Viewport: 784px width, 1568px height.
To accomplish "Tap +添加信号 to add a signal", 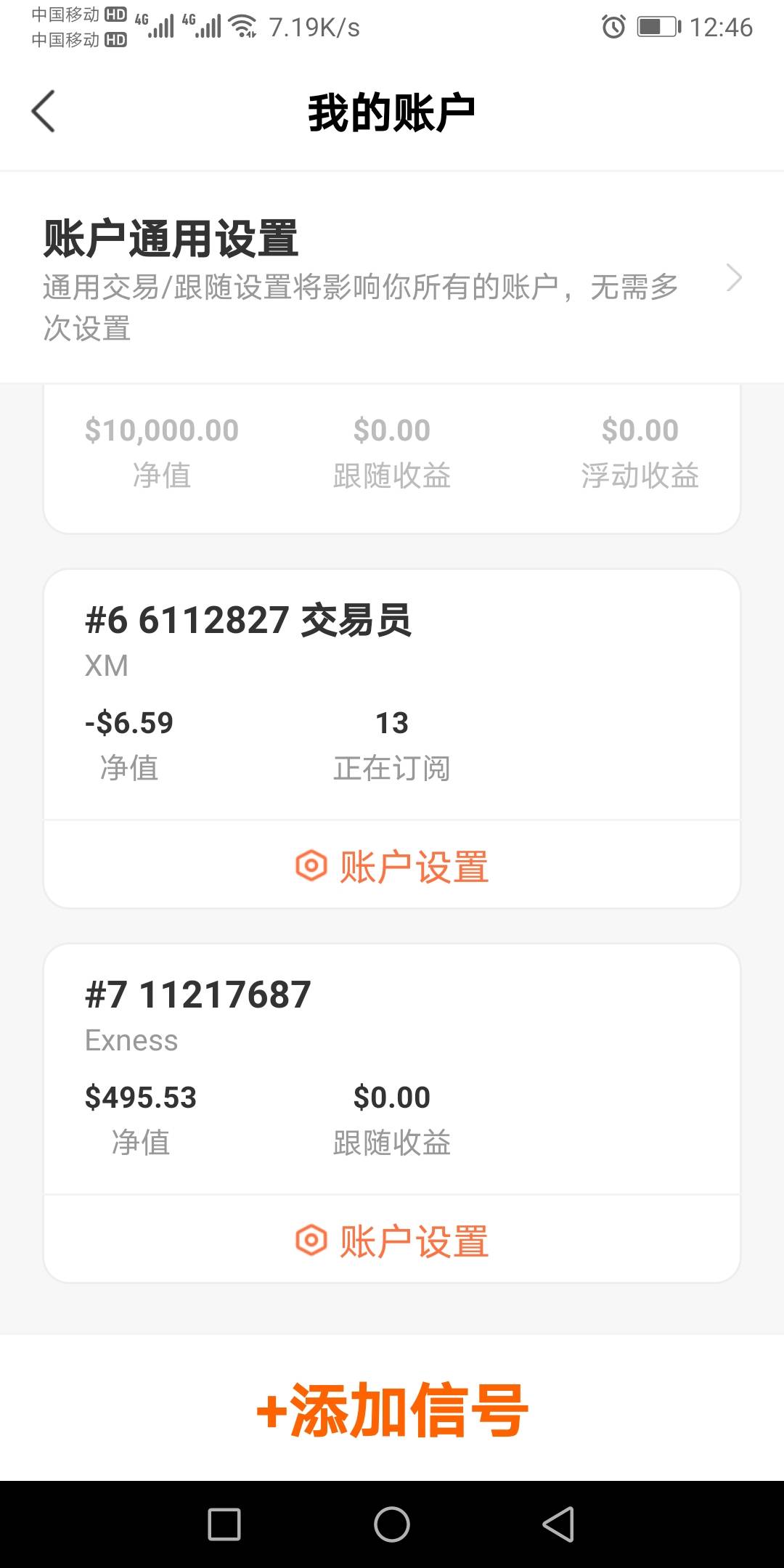I will [392, 1410].
